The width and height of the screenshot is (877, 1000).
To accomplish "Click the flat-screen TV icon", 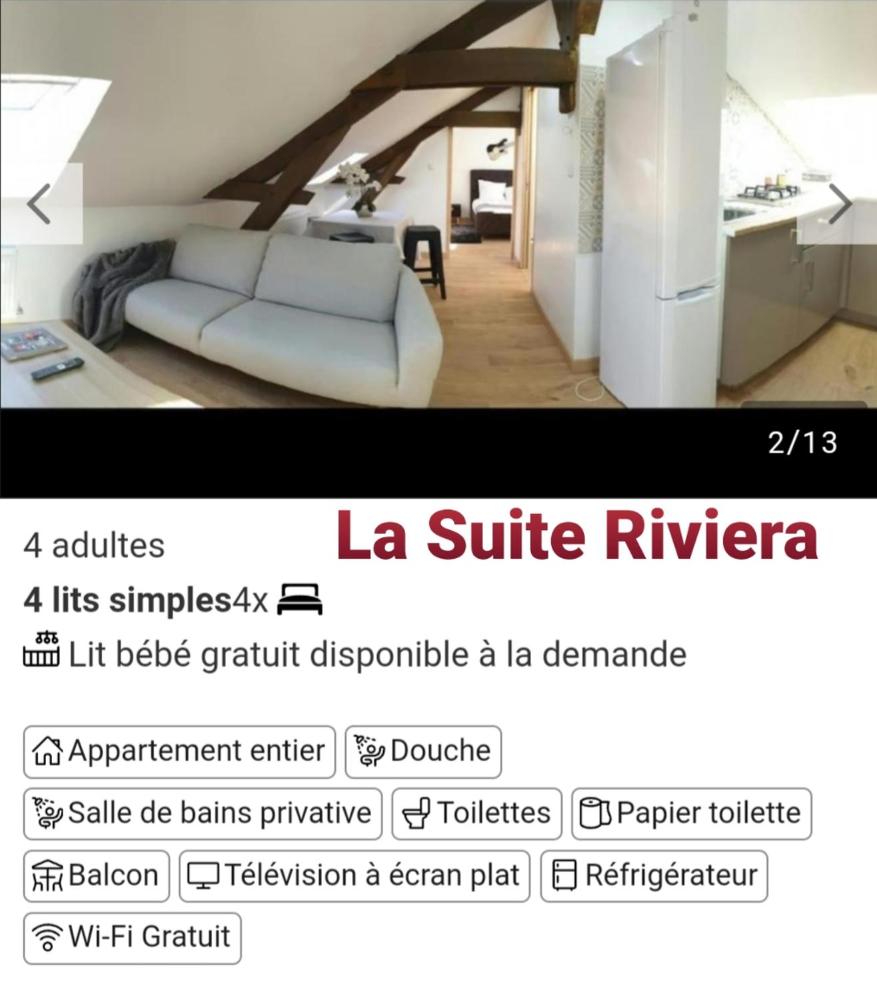I will point(205,876).
